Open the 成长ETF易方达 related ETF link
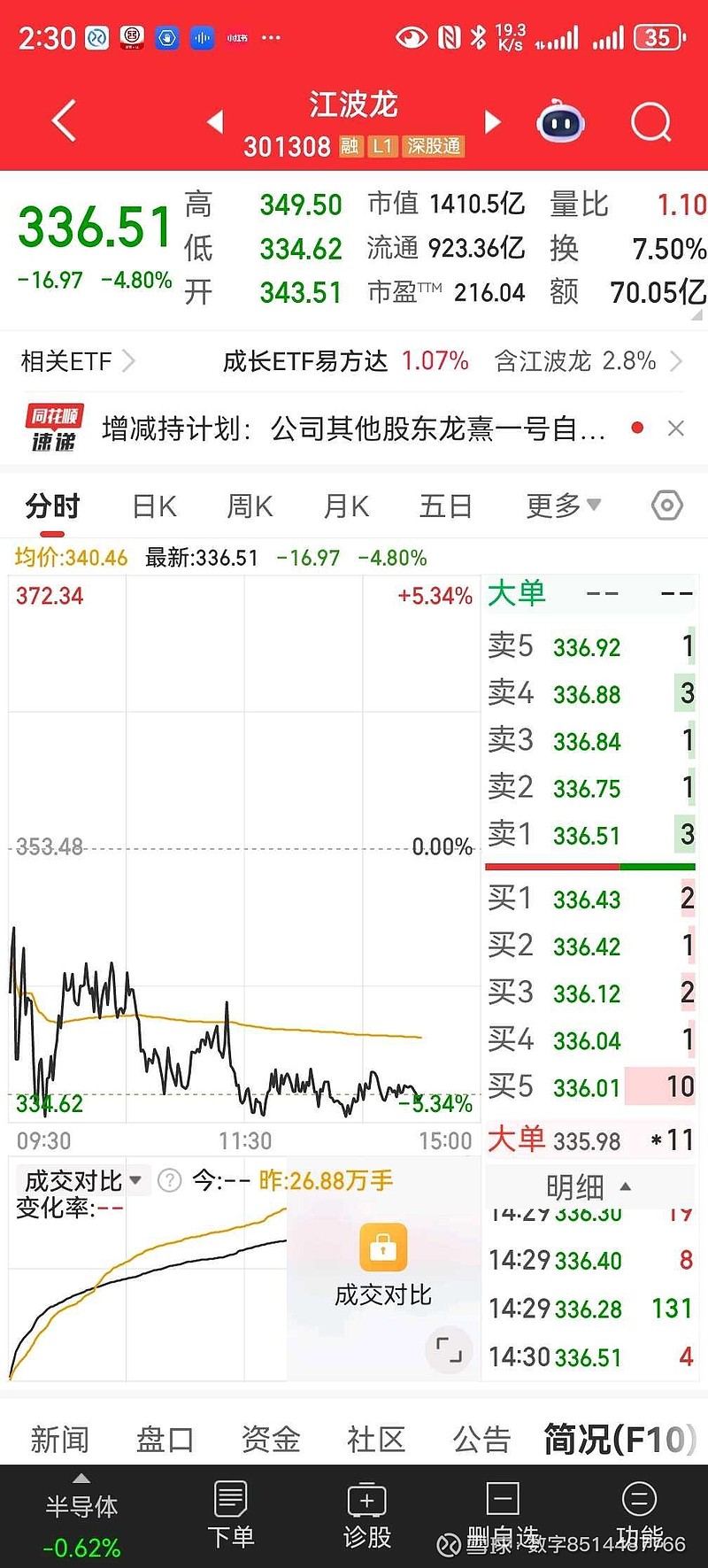708x1568 pixels. pyautogui.click(x=305, y=361)
